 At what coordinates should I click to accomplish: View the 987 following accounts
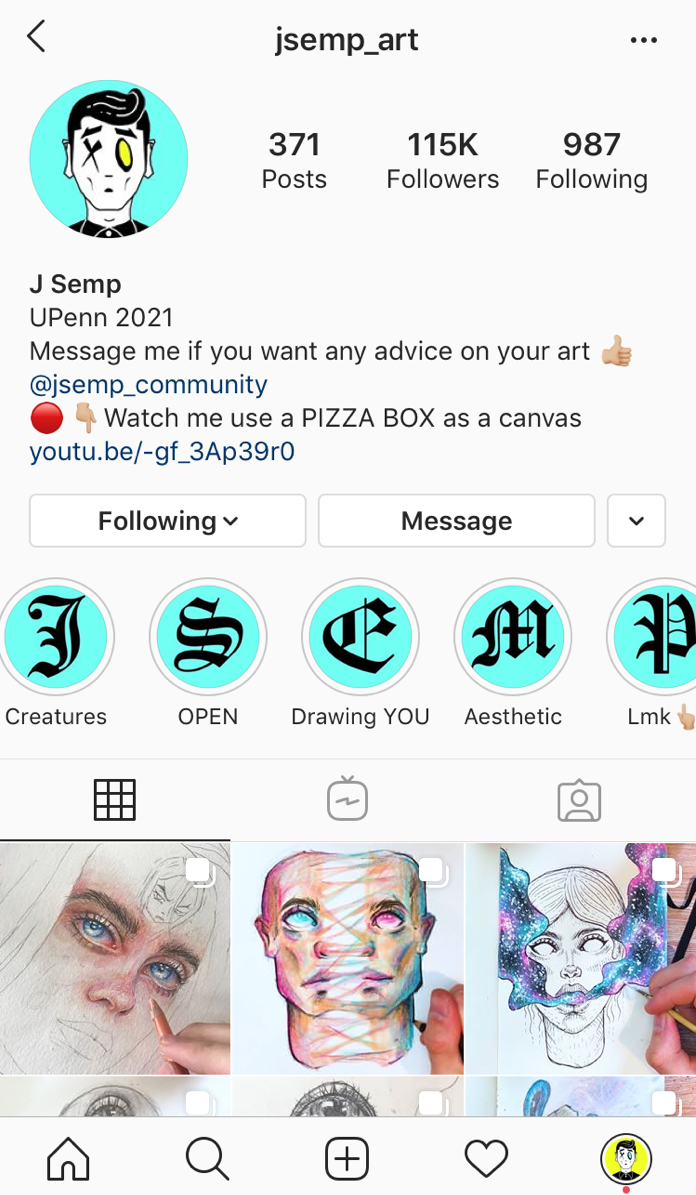[591, 160]
